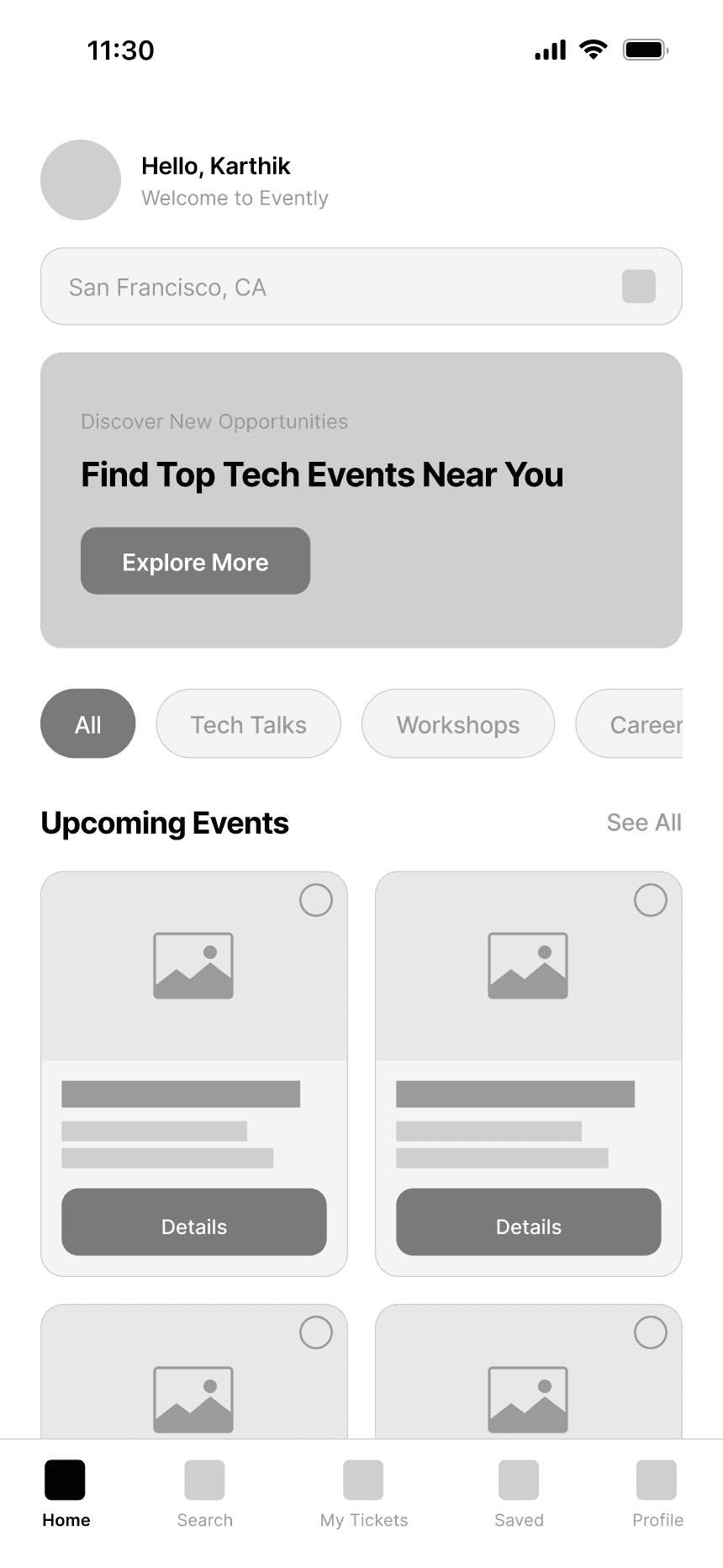Select the Saved icon in the navigation bar
Viewport: 723px width, 1568px height.
[x=519, y=1479]
